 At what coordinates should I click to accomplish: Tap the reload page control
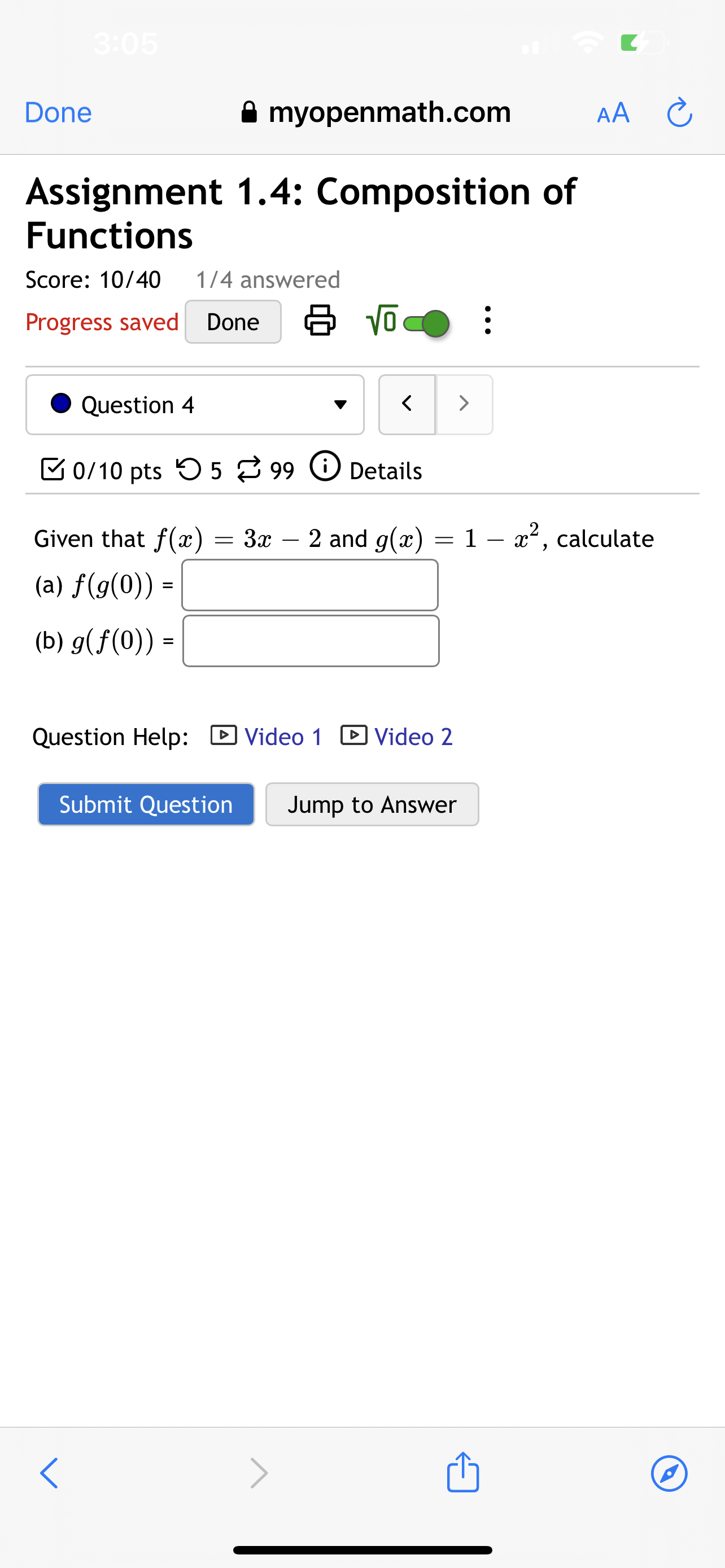[679, 113]
